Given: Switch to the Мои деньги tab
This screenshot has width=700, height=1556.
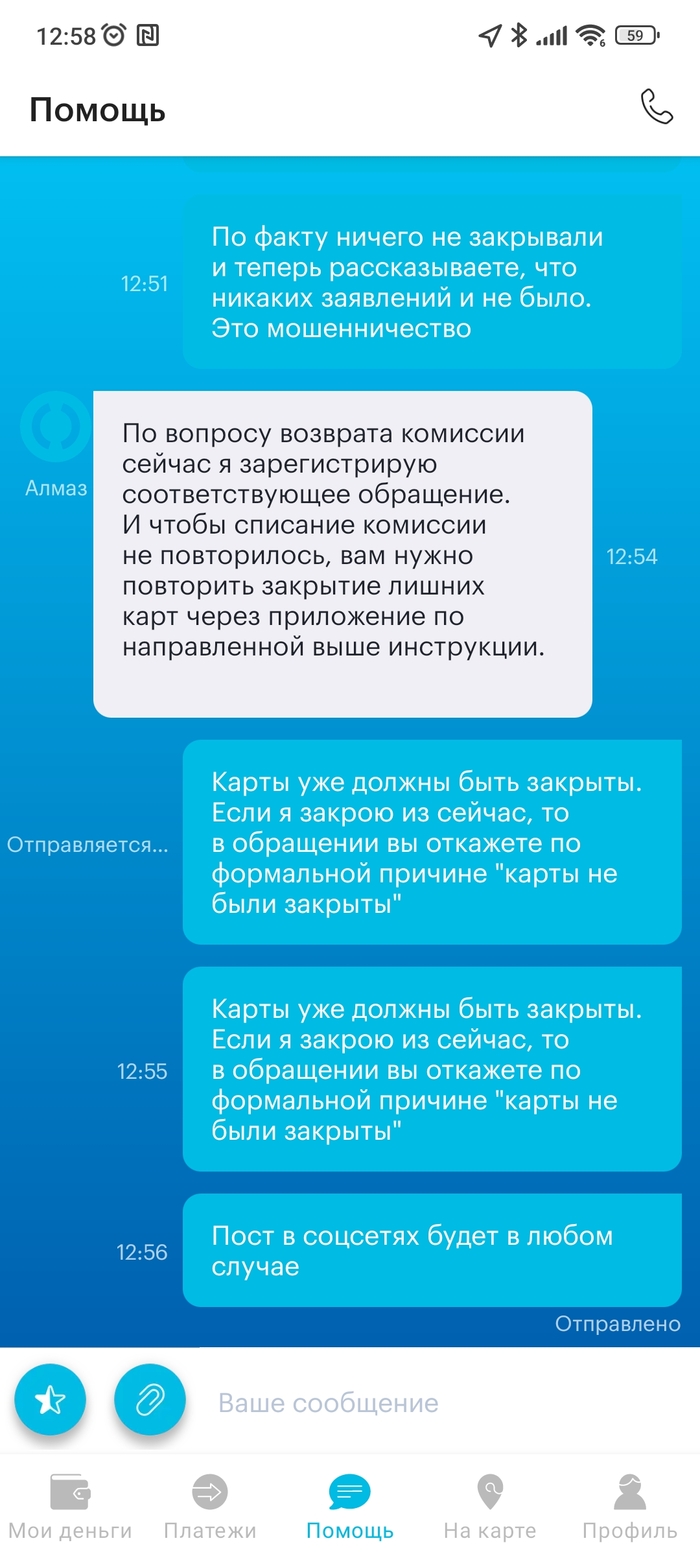Looking at the screenshot, I should click(x=70, y=1508).
